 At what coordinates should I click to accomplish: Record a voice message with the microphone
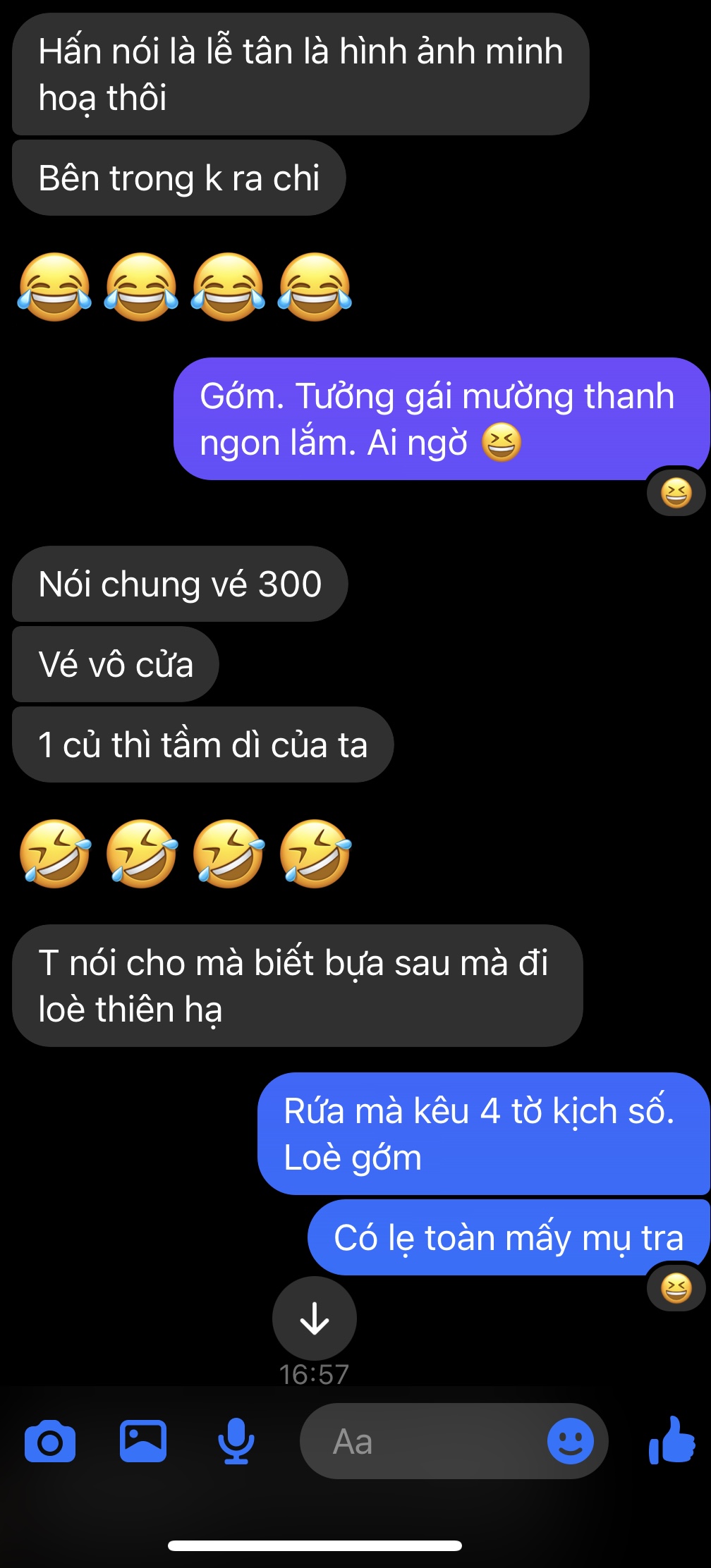(236, 1441)
